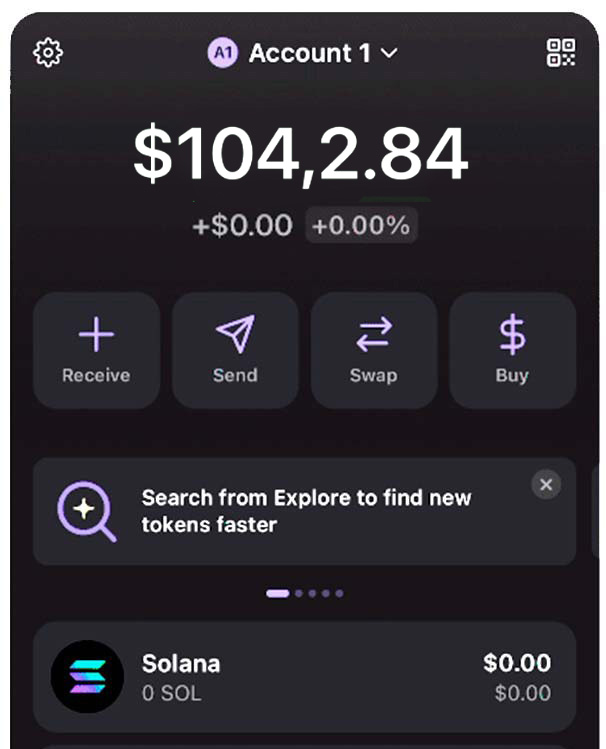
Task: Open the Search from Explore banner
Action: tap(300, 511)
